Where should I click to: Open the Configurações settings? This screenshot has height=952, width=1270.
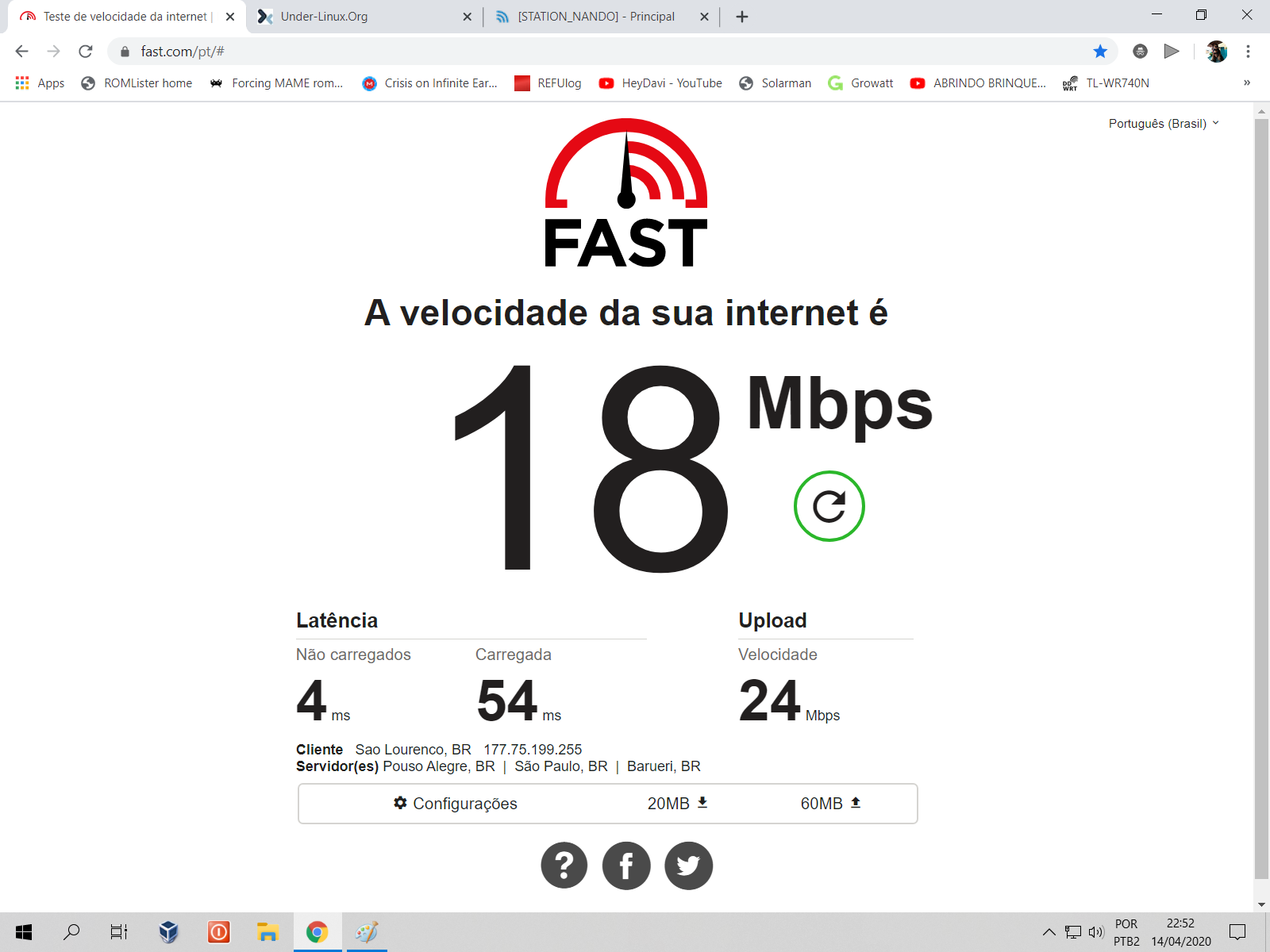[456, 804]
